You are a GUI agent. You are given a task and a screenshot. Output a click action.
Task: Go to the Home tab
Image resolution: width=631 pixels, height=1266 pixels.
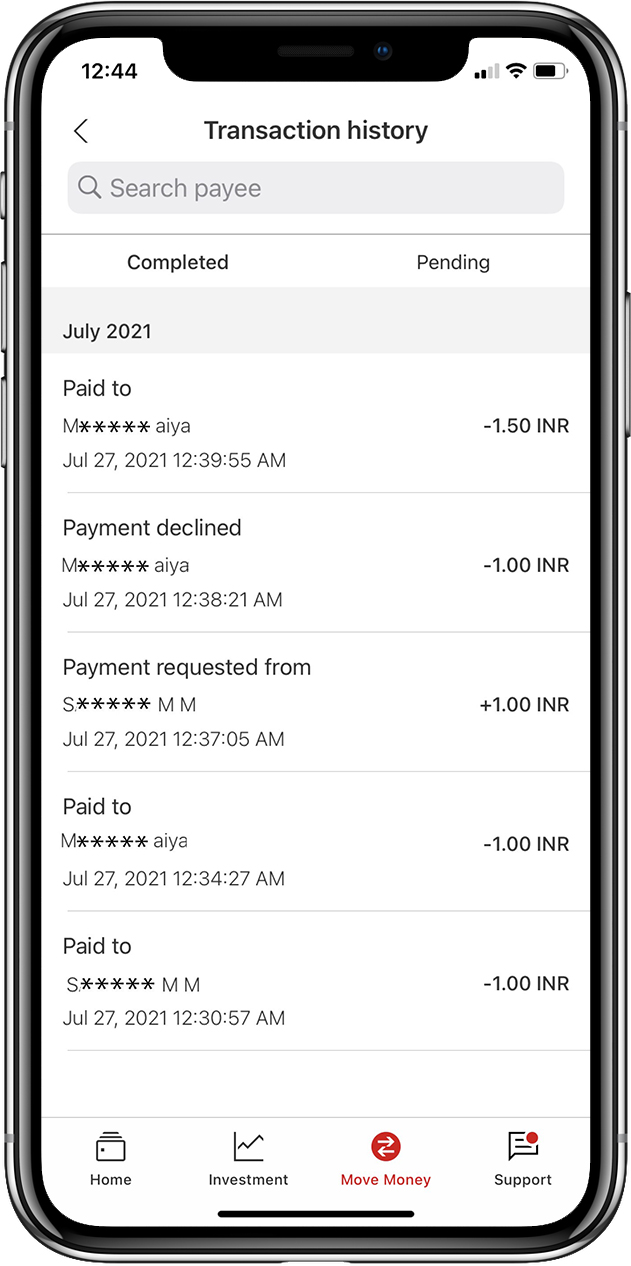(x=110, y=1159)
